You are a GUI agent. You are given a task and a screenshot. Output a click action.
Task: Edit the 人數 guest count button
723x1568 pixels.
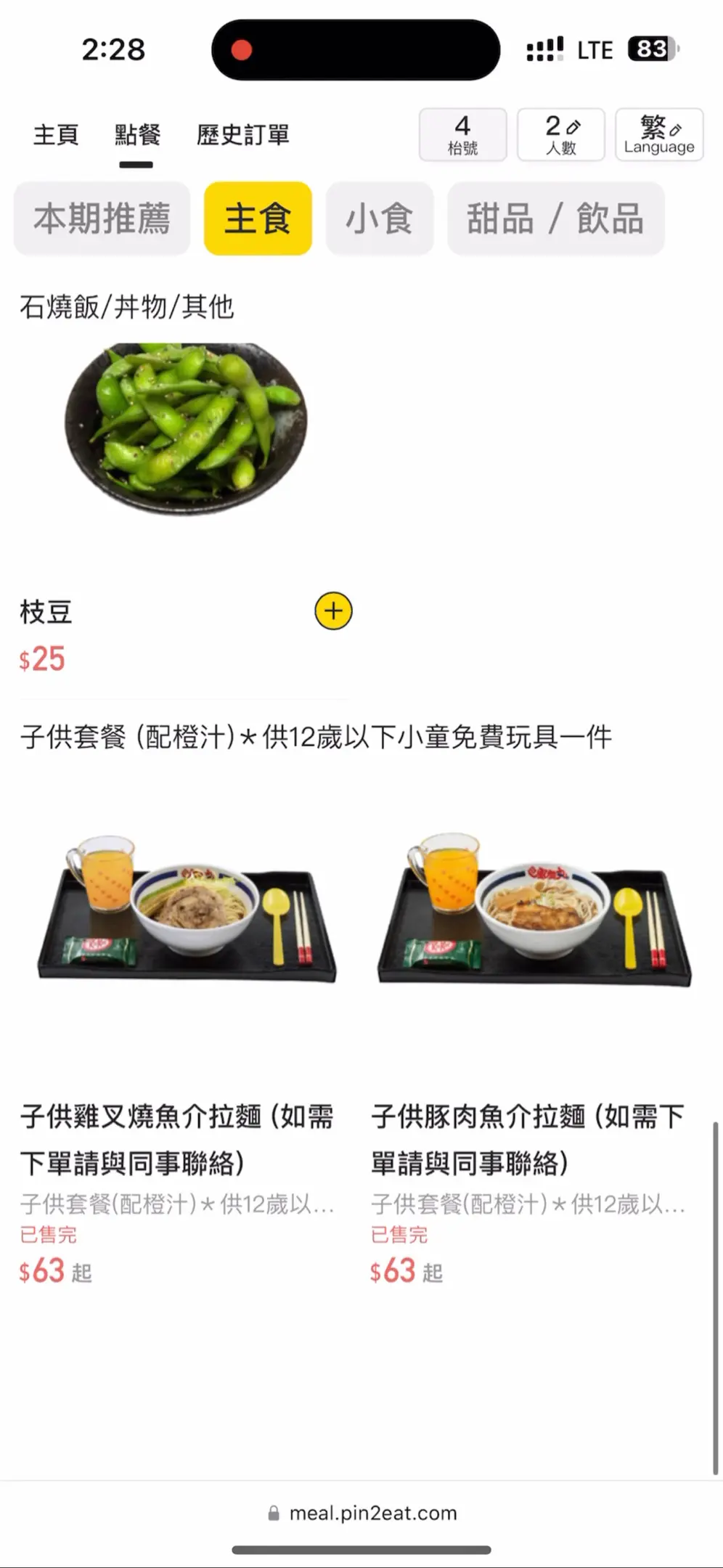point(560,135)
